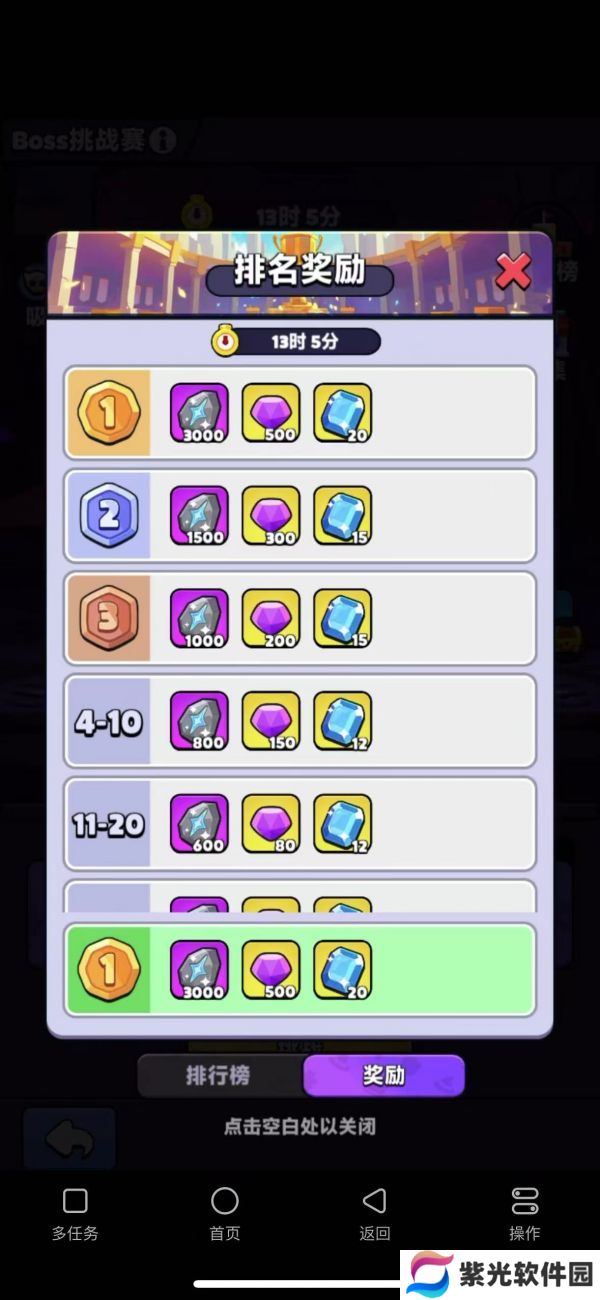The height and width of the screenshot is (1300, 600).
Task: Close the ranking rewards dialog
Action: (513, 271)
